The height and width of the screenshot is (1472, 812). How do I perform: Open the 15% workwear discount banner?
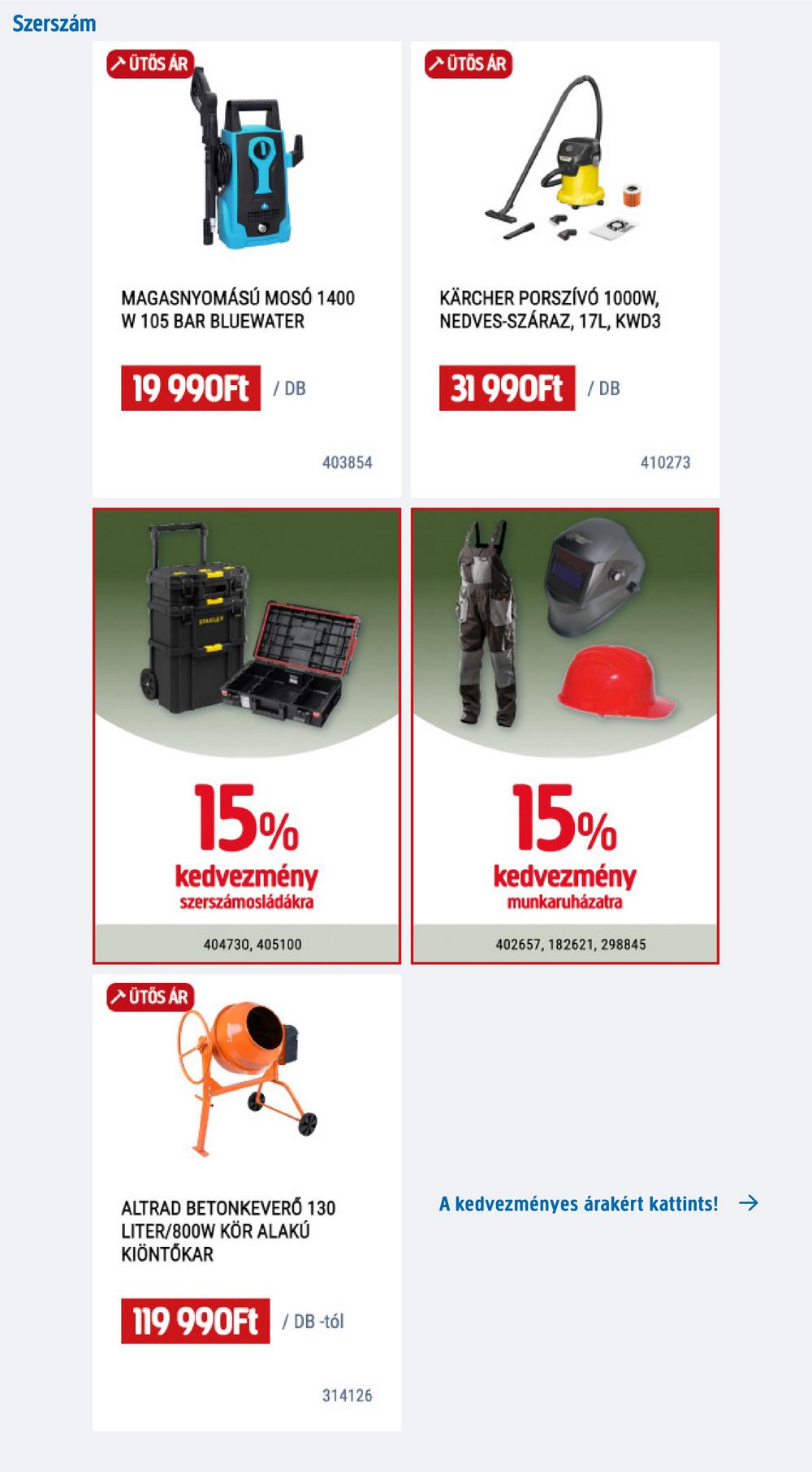pyautogui.click(x=564, y=736)
